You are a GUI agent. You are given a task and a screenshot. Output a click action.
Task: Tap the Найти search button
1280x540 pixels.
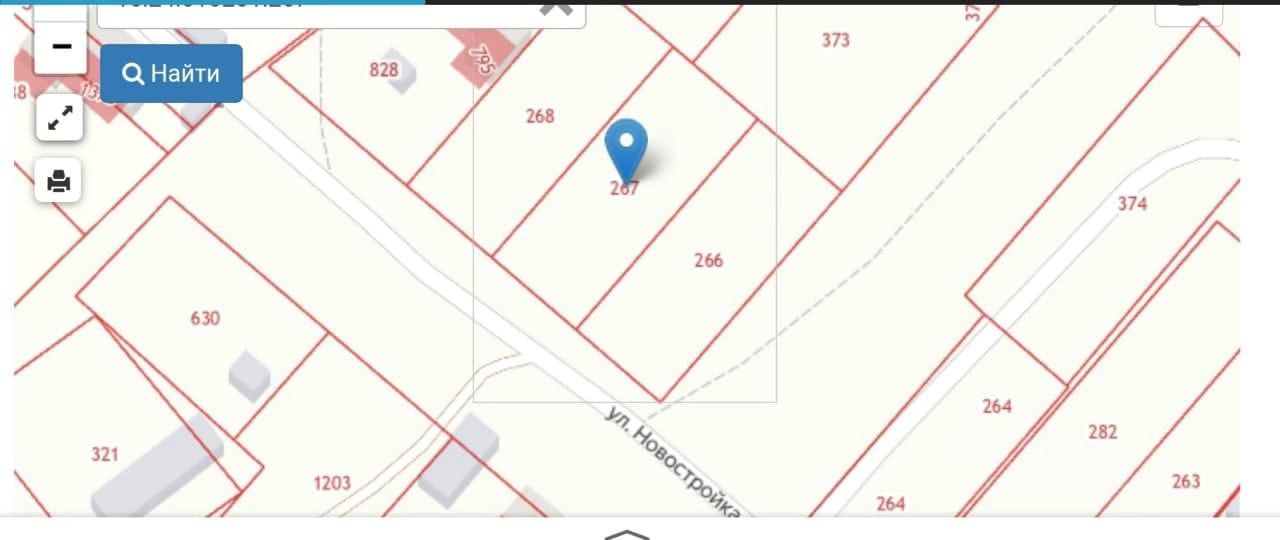(x=171, y=73)
